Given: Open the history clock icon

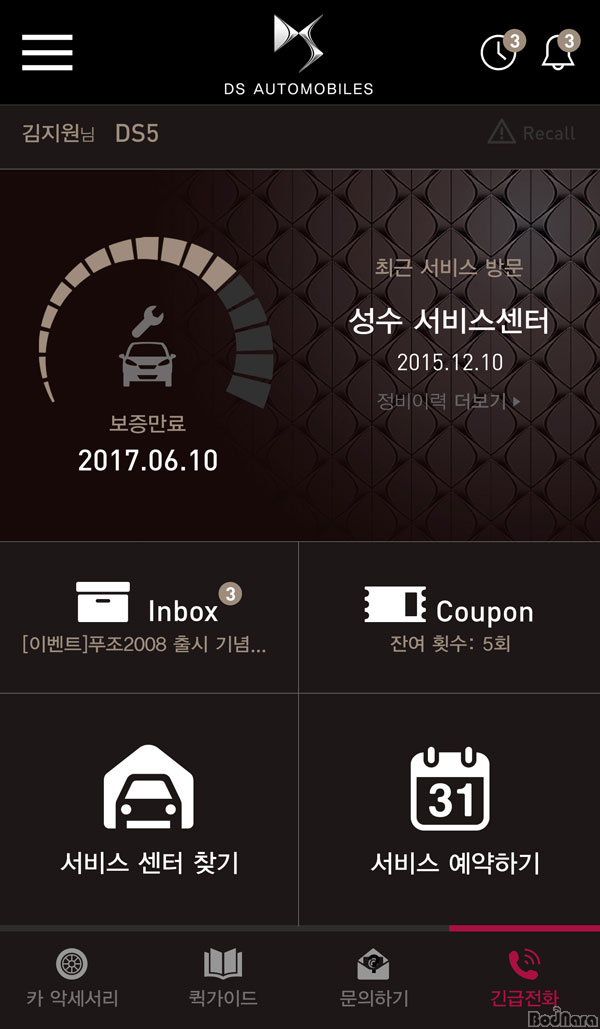Looking at the screenshot, I should (x=499, y=53).
